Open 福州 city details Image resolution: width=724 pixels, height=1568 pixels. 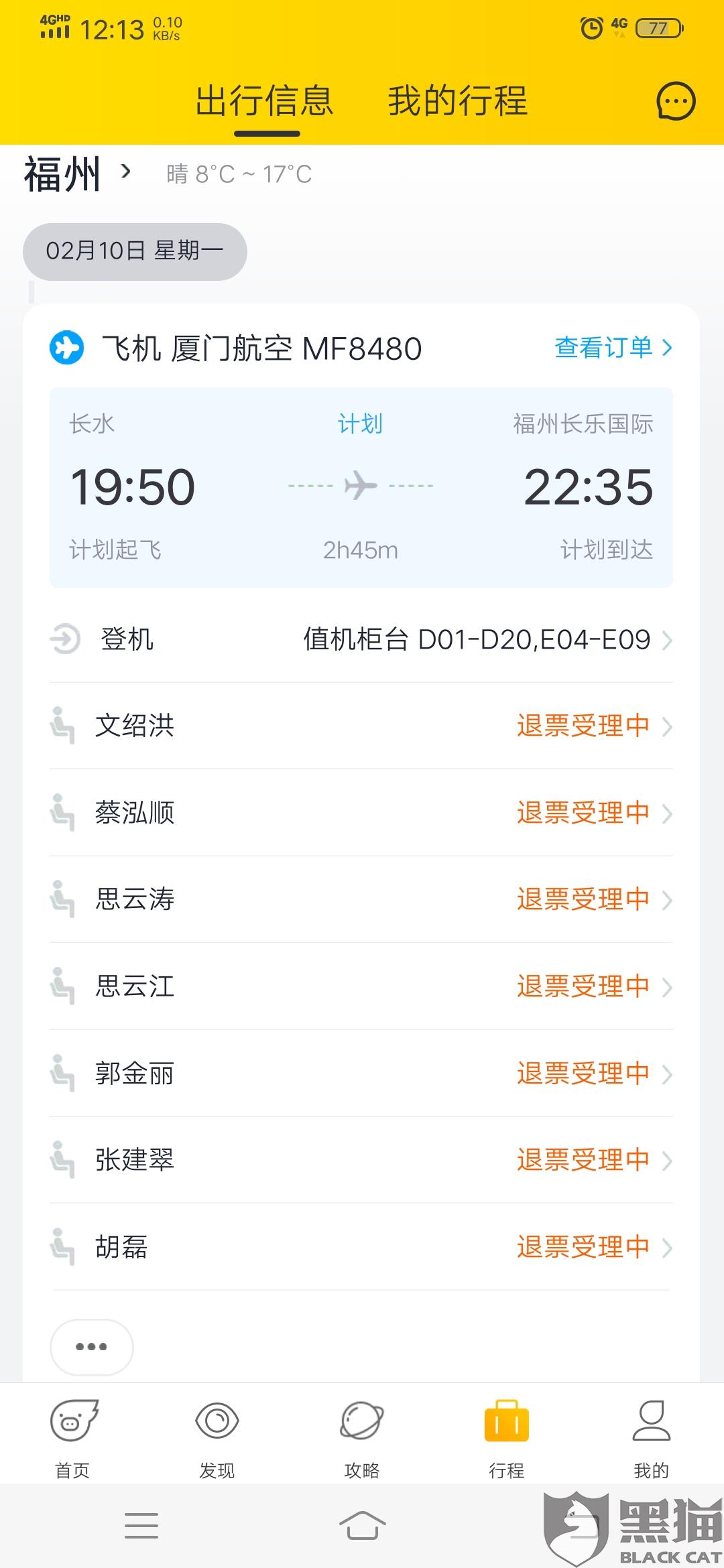77,174
